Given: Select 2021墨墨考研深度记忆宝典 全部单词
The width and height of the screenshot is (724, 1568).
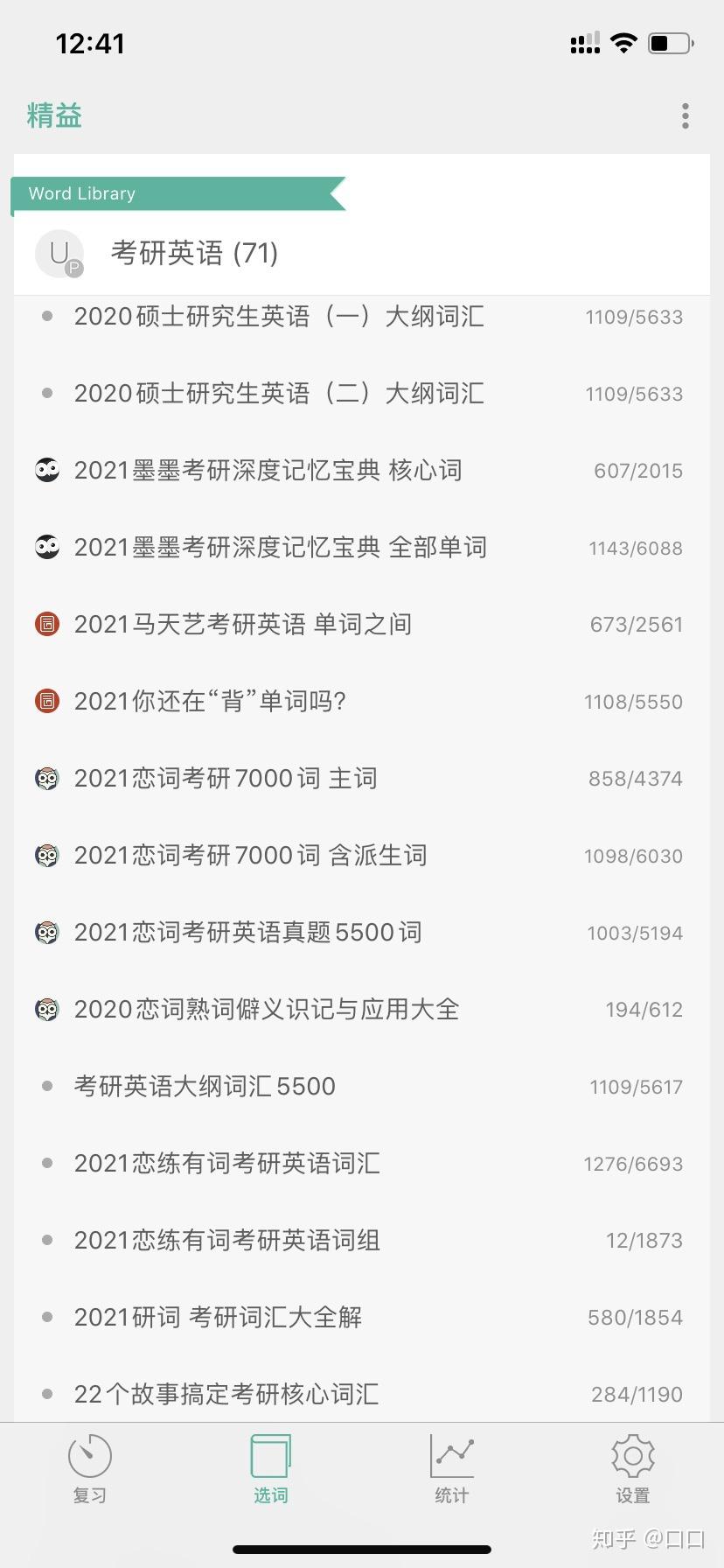Looking at the screenshot, I should click(x=280, y=548).
